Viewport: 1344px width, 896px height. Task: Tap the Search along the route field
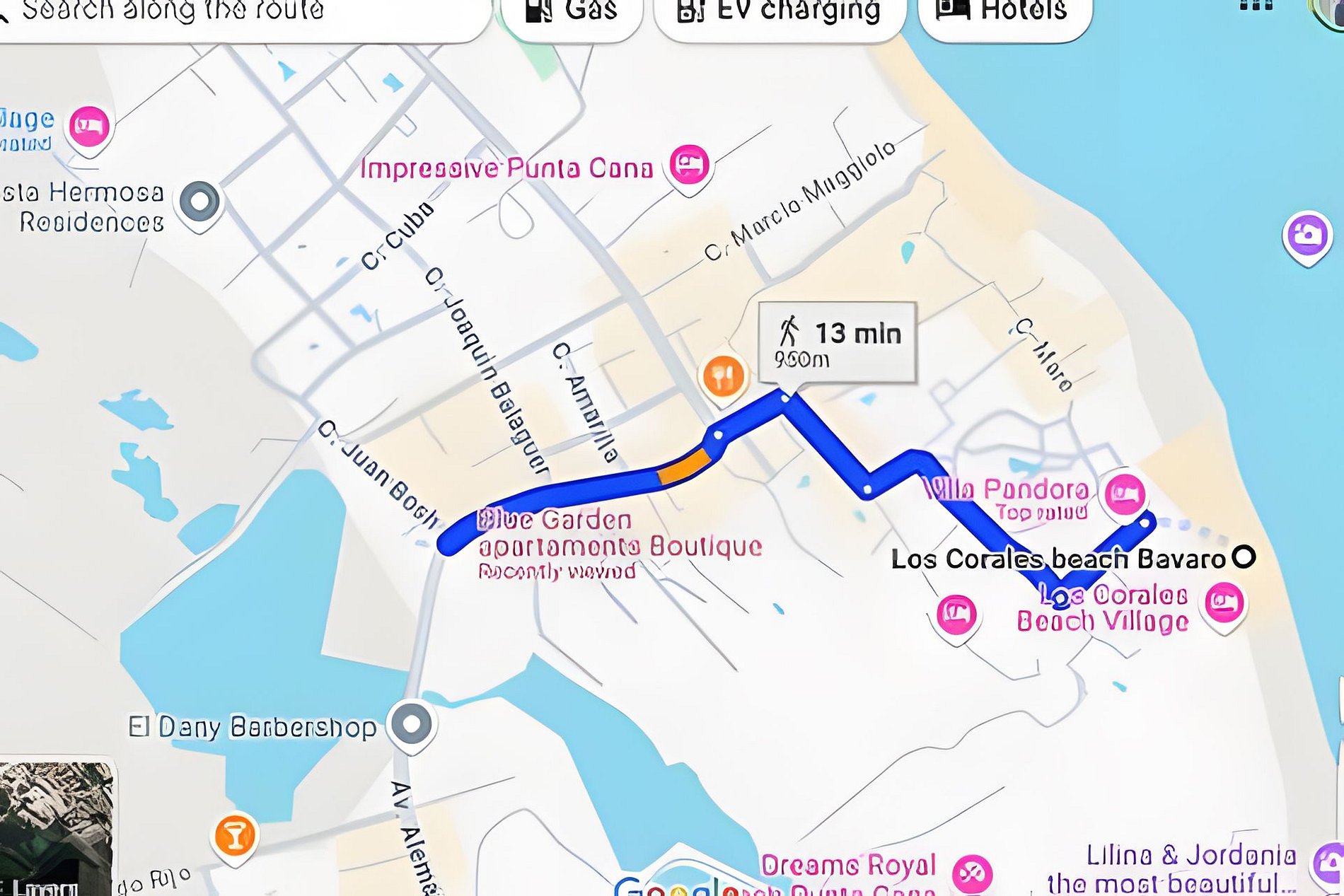click(x=241, y=13)
